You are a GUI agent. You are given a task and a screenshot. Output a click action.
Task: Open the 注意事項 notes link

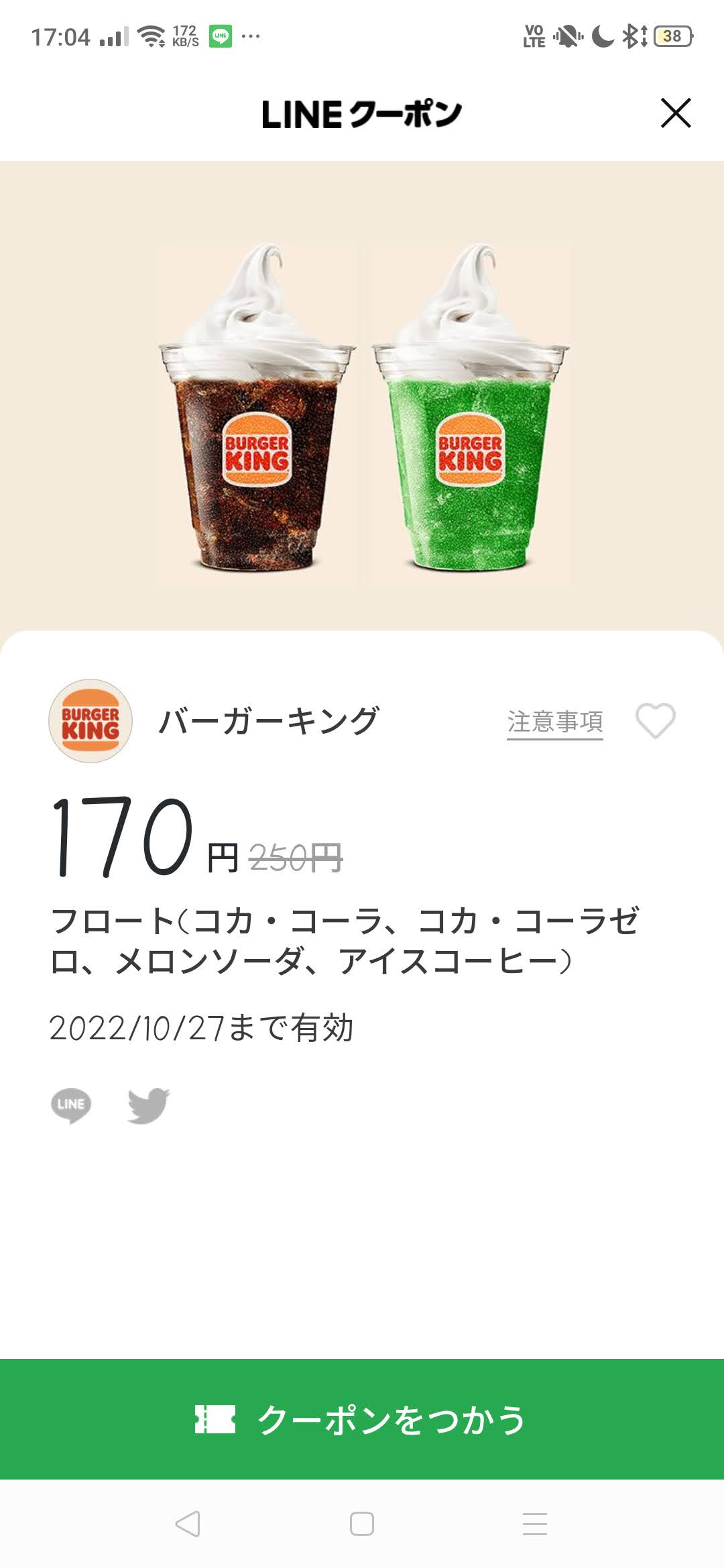(554, 722)
